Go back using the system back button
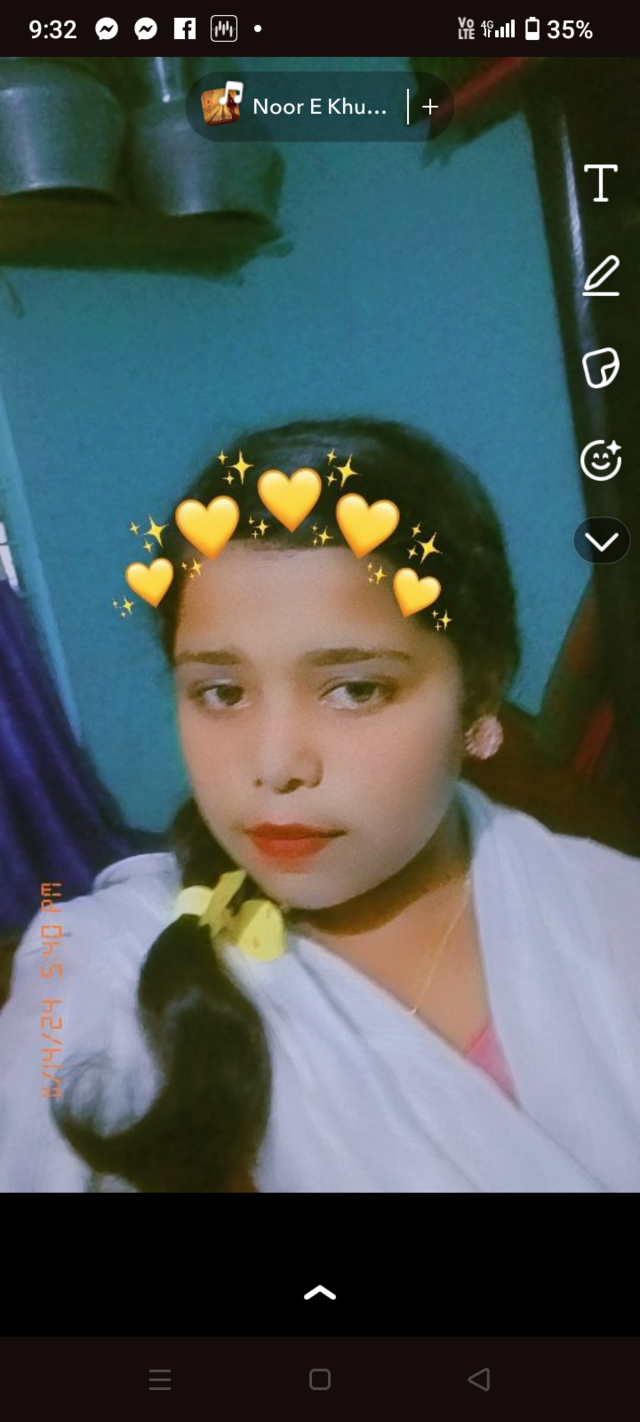The height and width of the screenshot is (1422, 640). (x=479, y=1380)
